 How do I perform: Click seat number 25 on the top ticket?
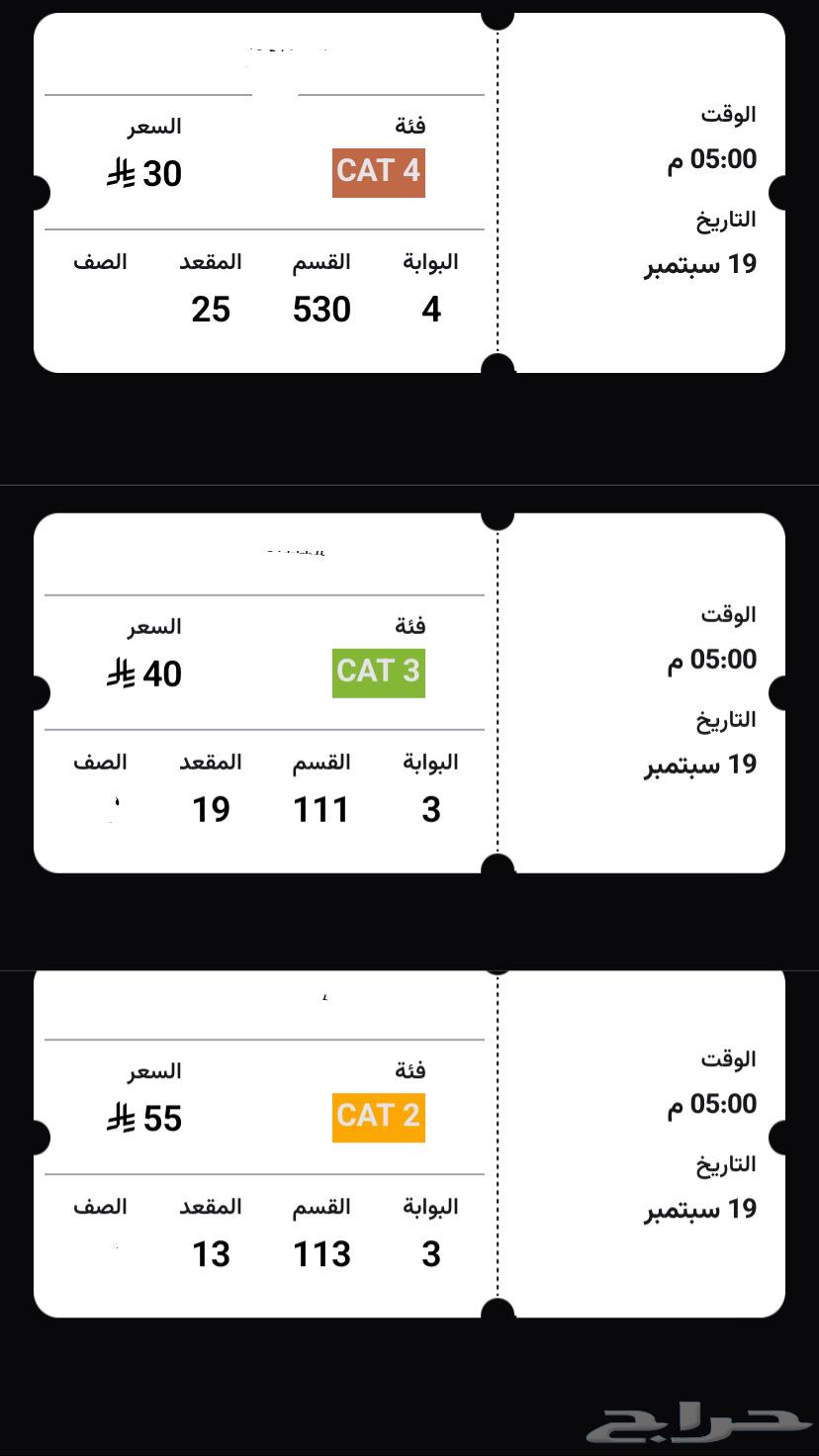click(x=211, y=309)
